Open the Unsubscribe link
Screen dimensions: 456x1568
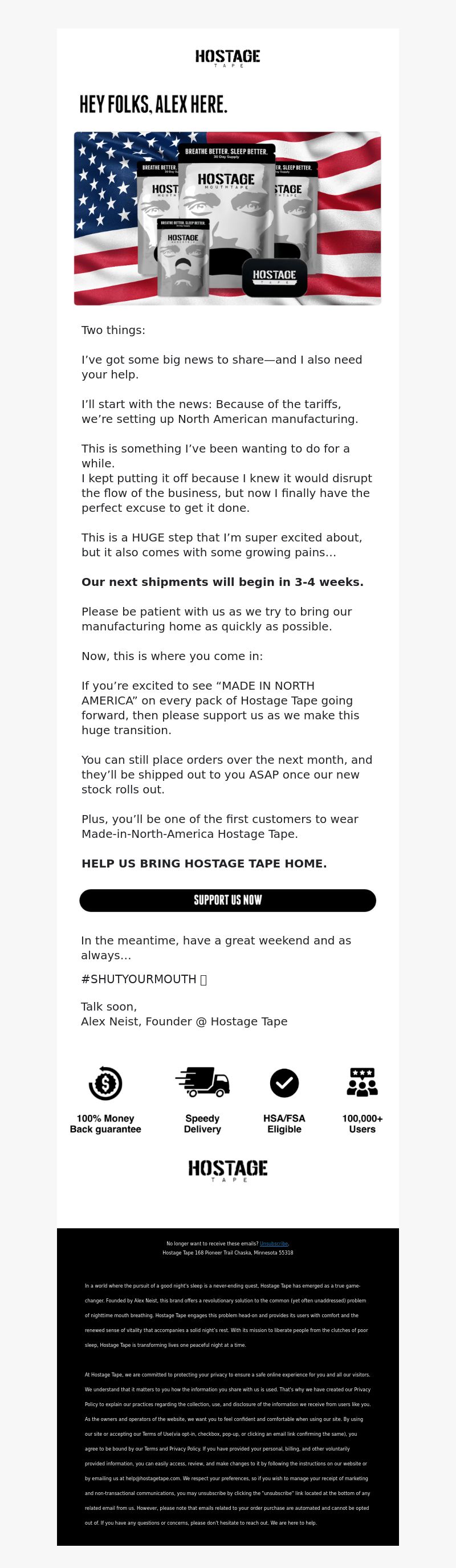pyautogui.click(x=274, y=1244)
